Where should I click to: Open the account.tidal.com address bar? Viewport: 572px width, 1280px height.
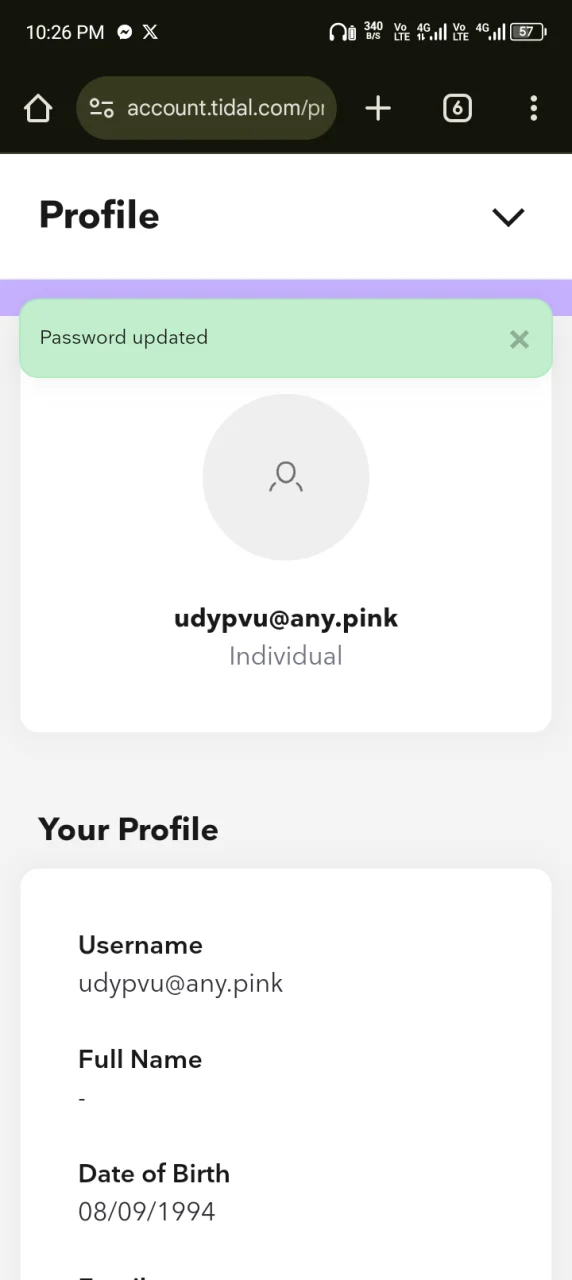[206, 108]
